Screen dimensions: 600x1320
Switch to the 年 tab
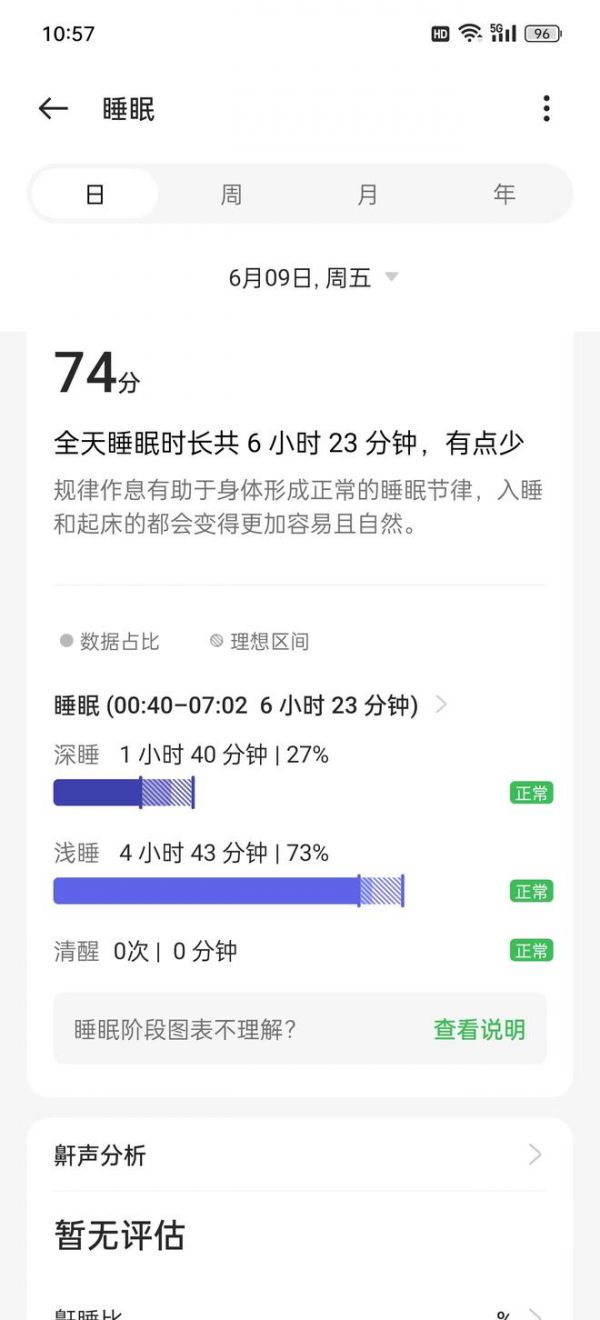(x=504, y=194)
